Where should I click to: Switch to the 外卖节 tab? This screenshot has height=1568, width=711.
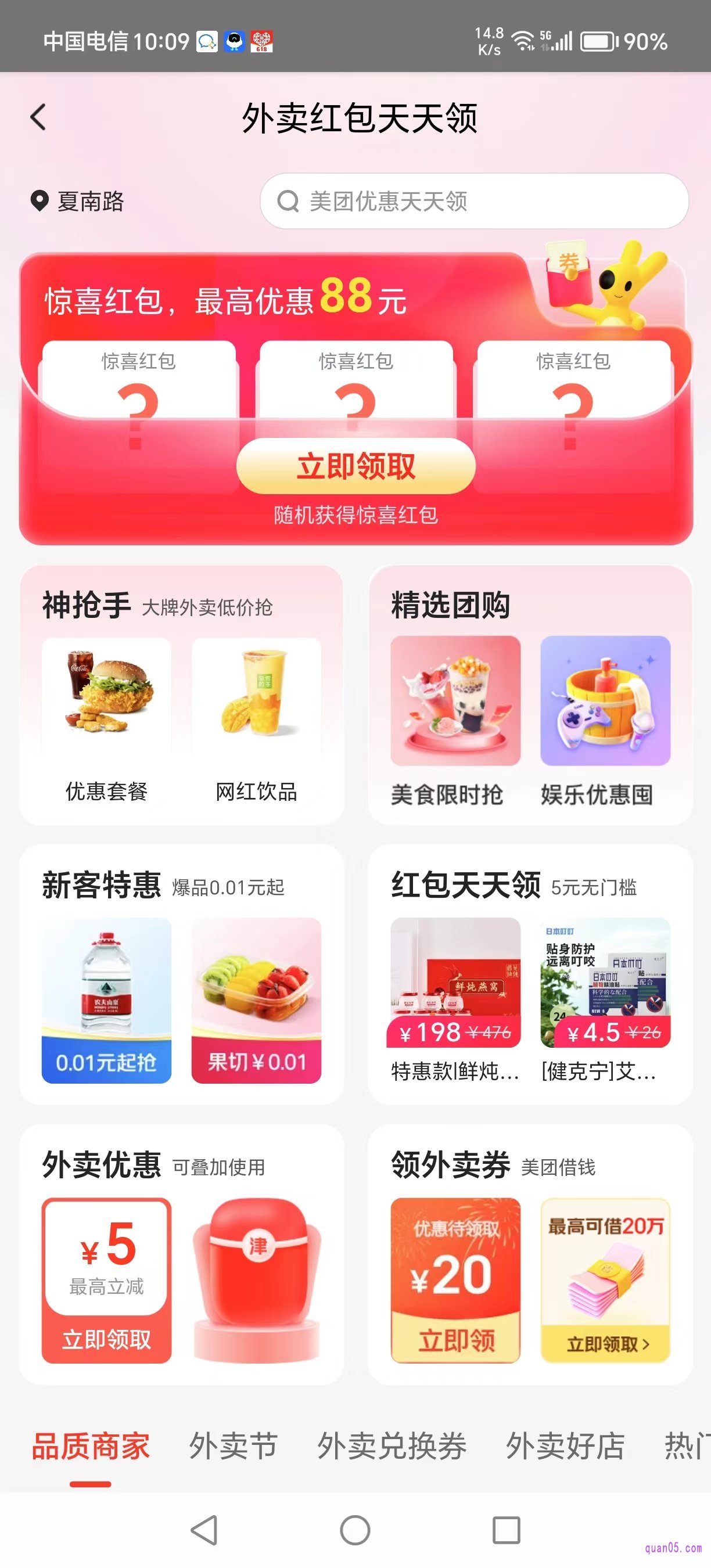[x=234, y=1445]
